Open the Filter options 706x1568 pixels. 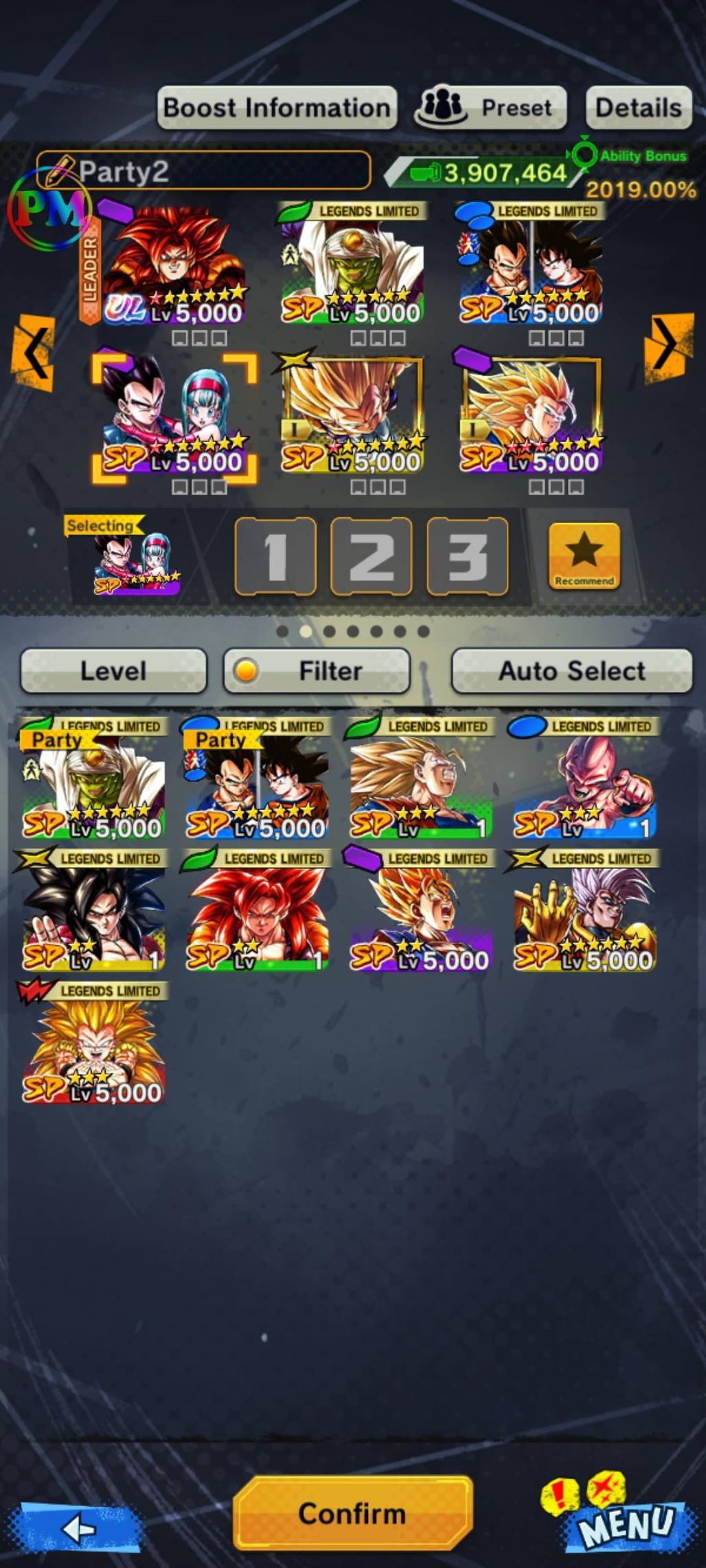pyautogui.click(x=317, y=671)
